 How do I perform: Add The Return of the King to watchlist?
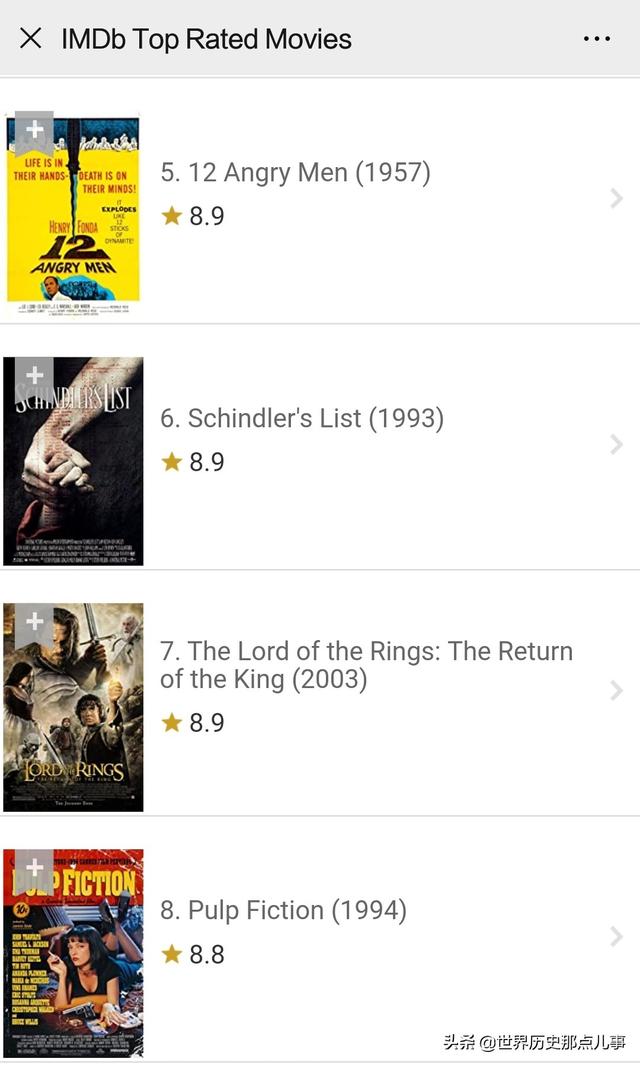tap(34, 622)
